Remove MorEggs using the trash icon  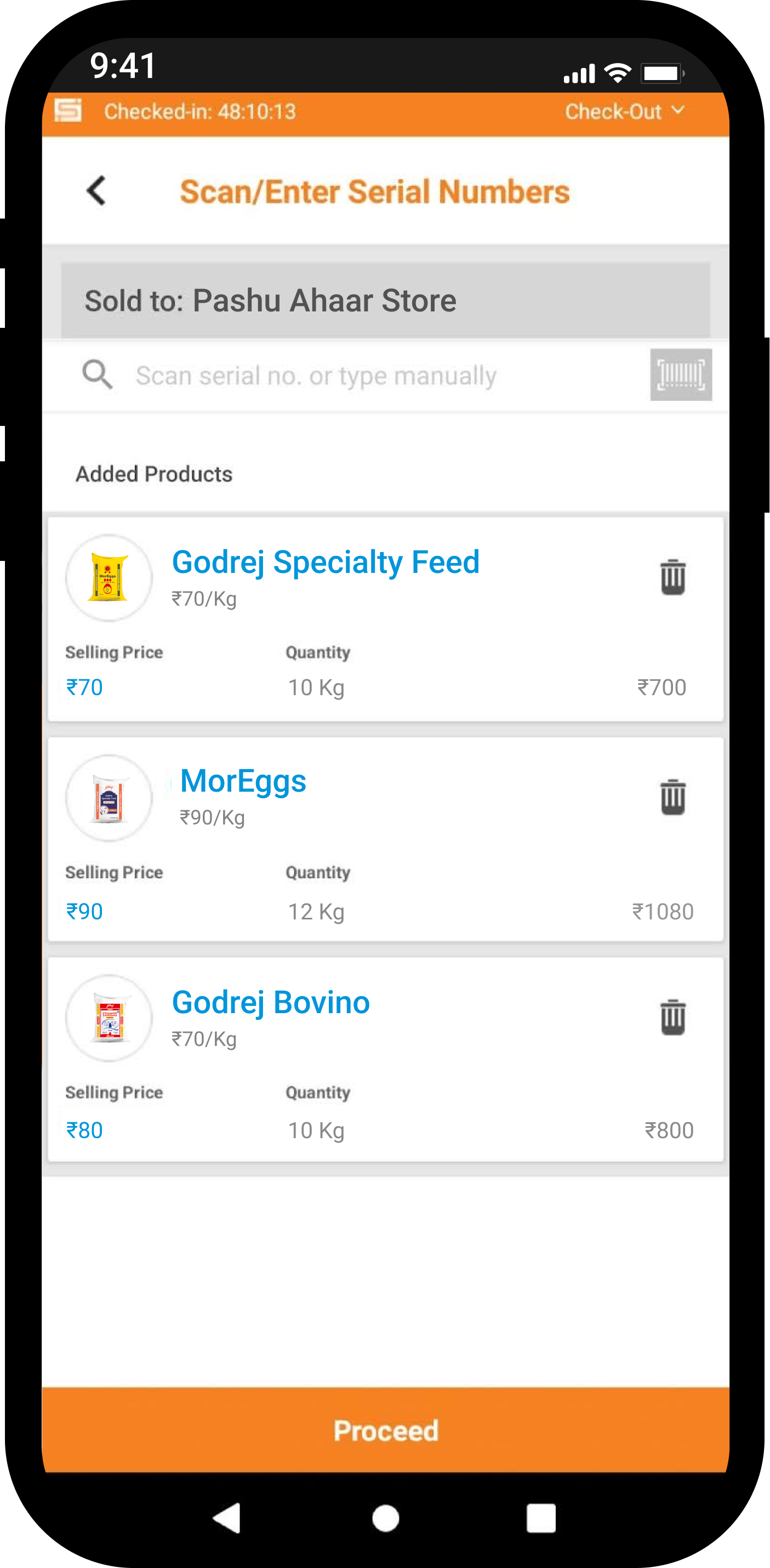pyautogui.click(x=672, y=797)
